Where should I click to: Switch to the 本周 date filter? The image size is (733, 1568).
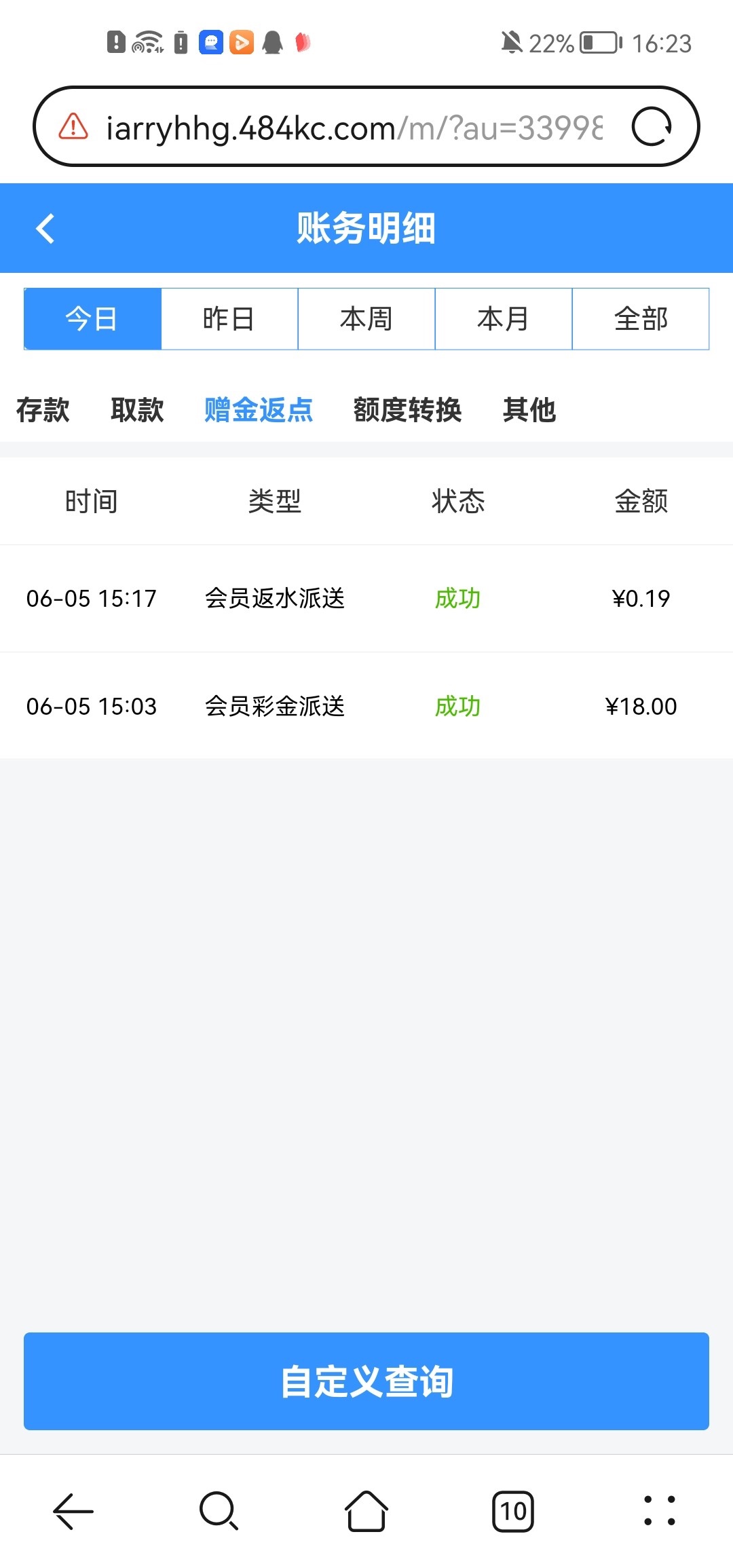pos(366,319)
